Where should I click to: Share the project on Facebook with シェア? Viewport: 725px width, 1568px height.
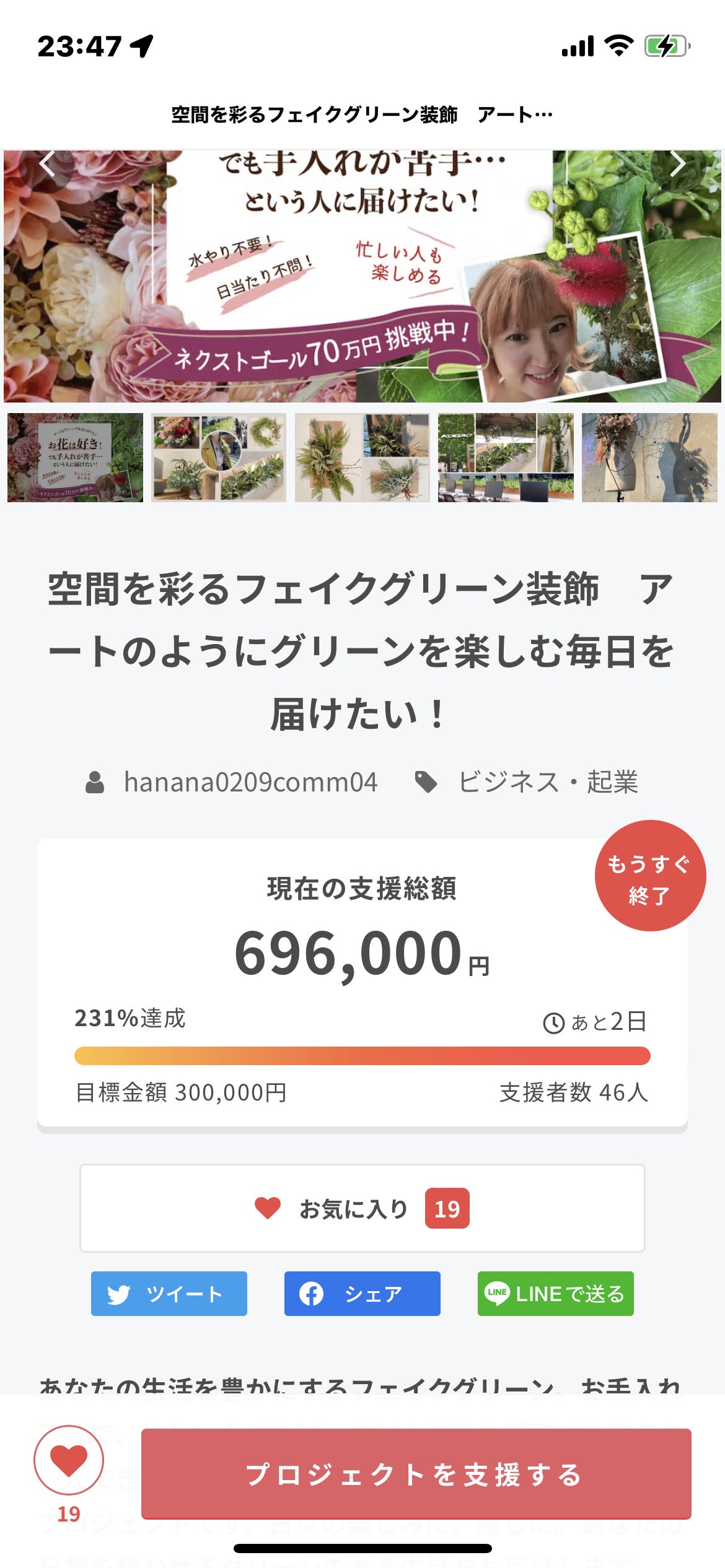(362, 1294)
